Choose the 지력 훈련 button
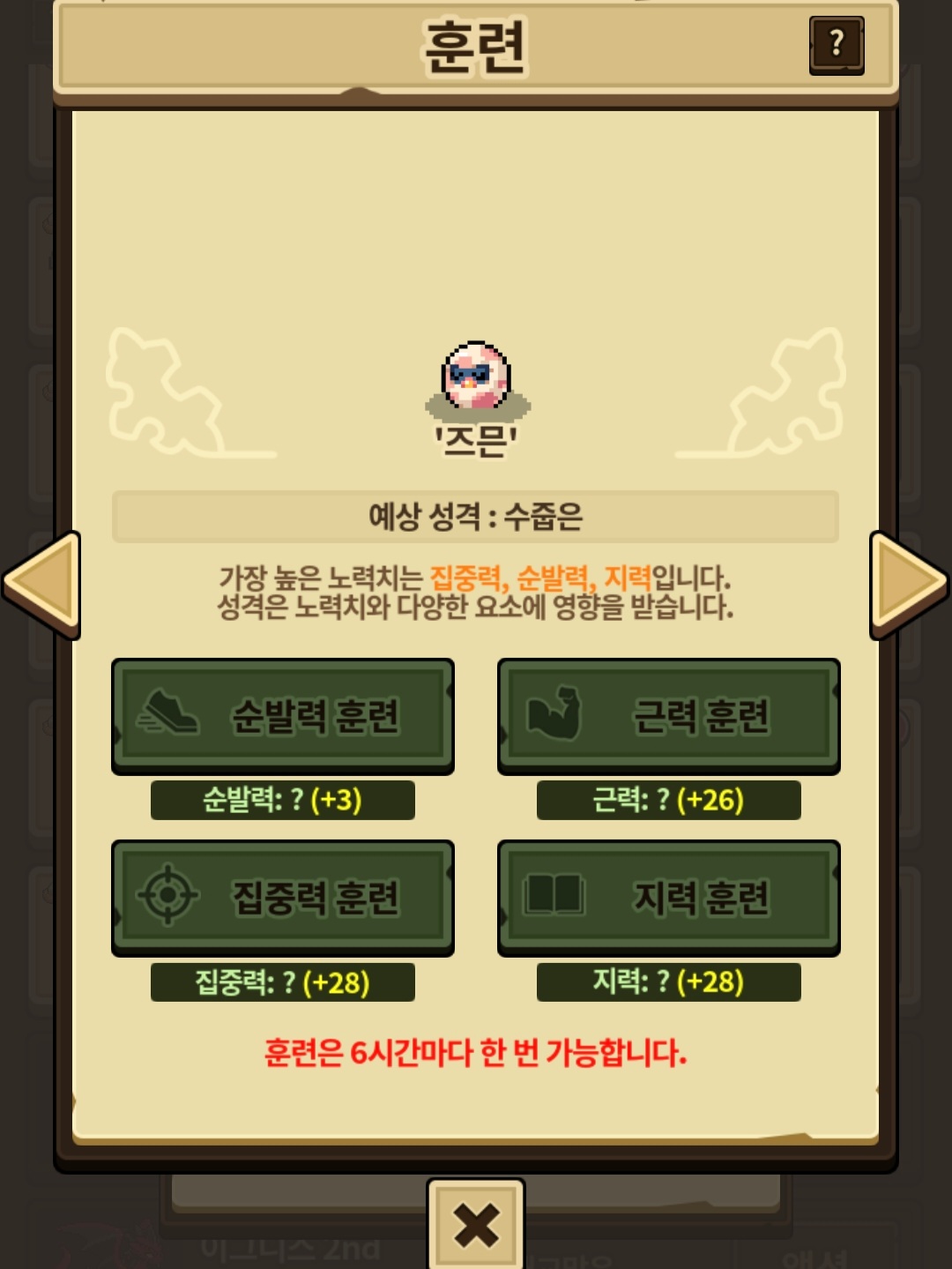Viewport: 952px width, 1269px height. point(669,898)
